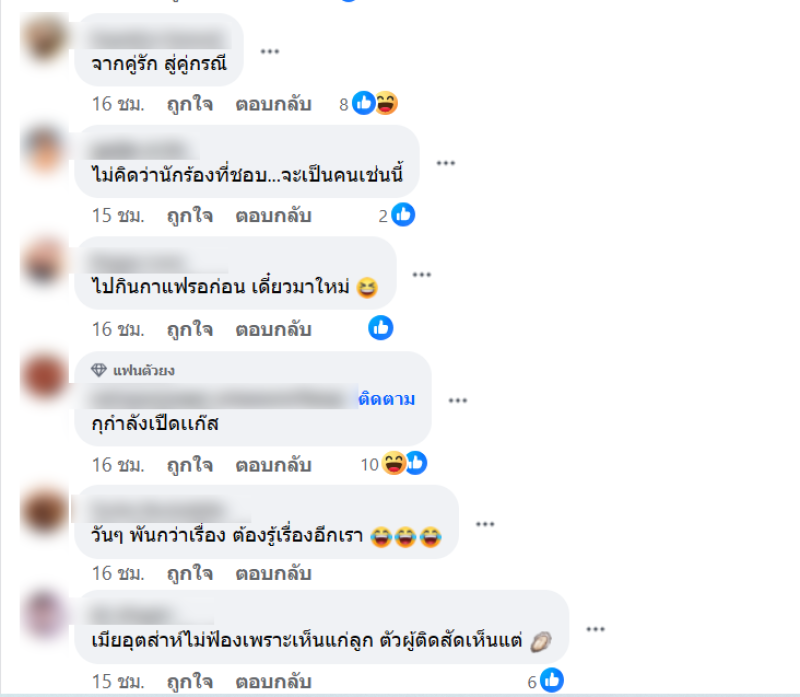Like the comment 'กูกำลังเปิดแก๊ส'
800x697 pixels.
[189, 465]
